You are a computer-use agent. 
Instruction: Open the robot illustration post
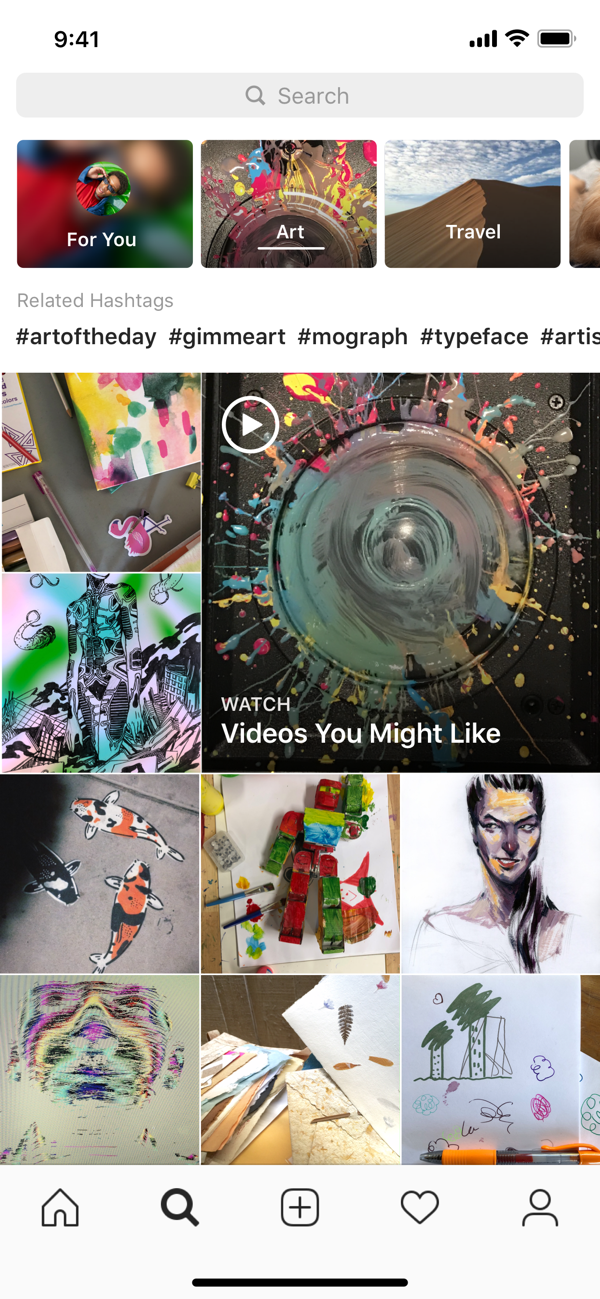point(100,672)
